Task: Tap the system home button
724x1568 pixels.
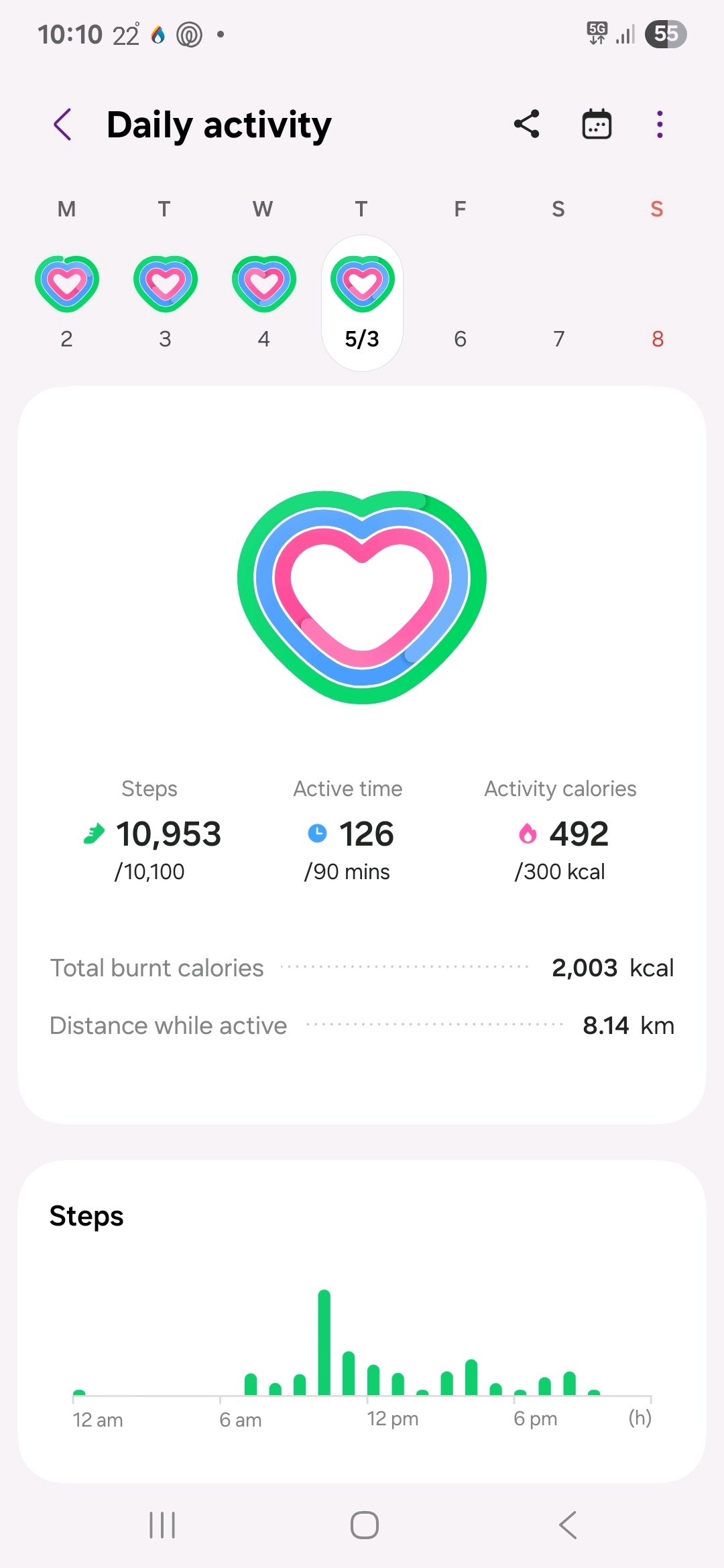Action: (364, 1525)
